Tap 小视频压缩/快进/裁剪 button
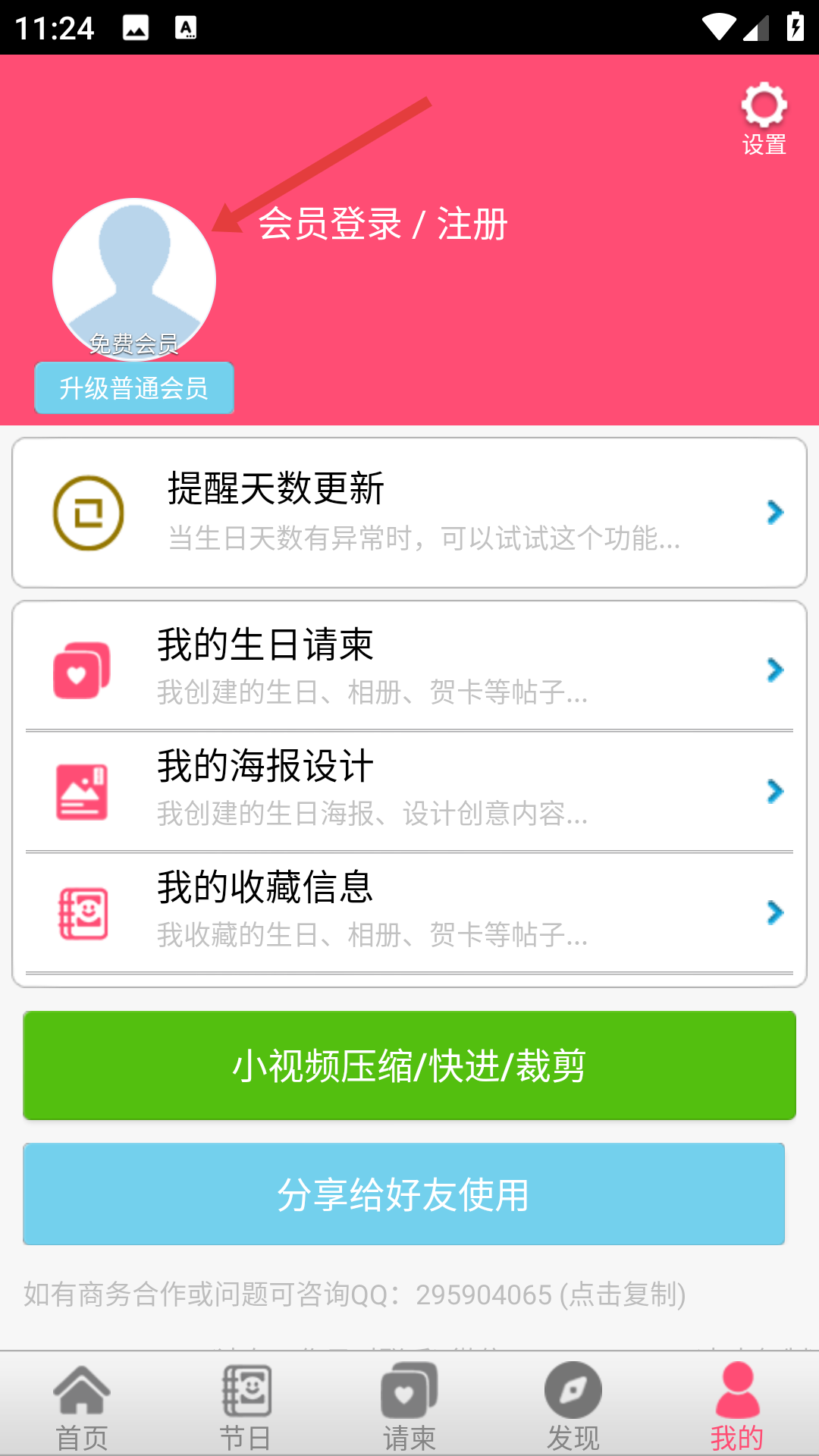Screen dimensions: 819x1456 pyautogui.click(x=409, y=1065)
